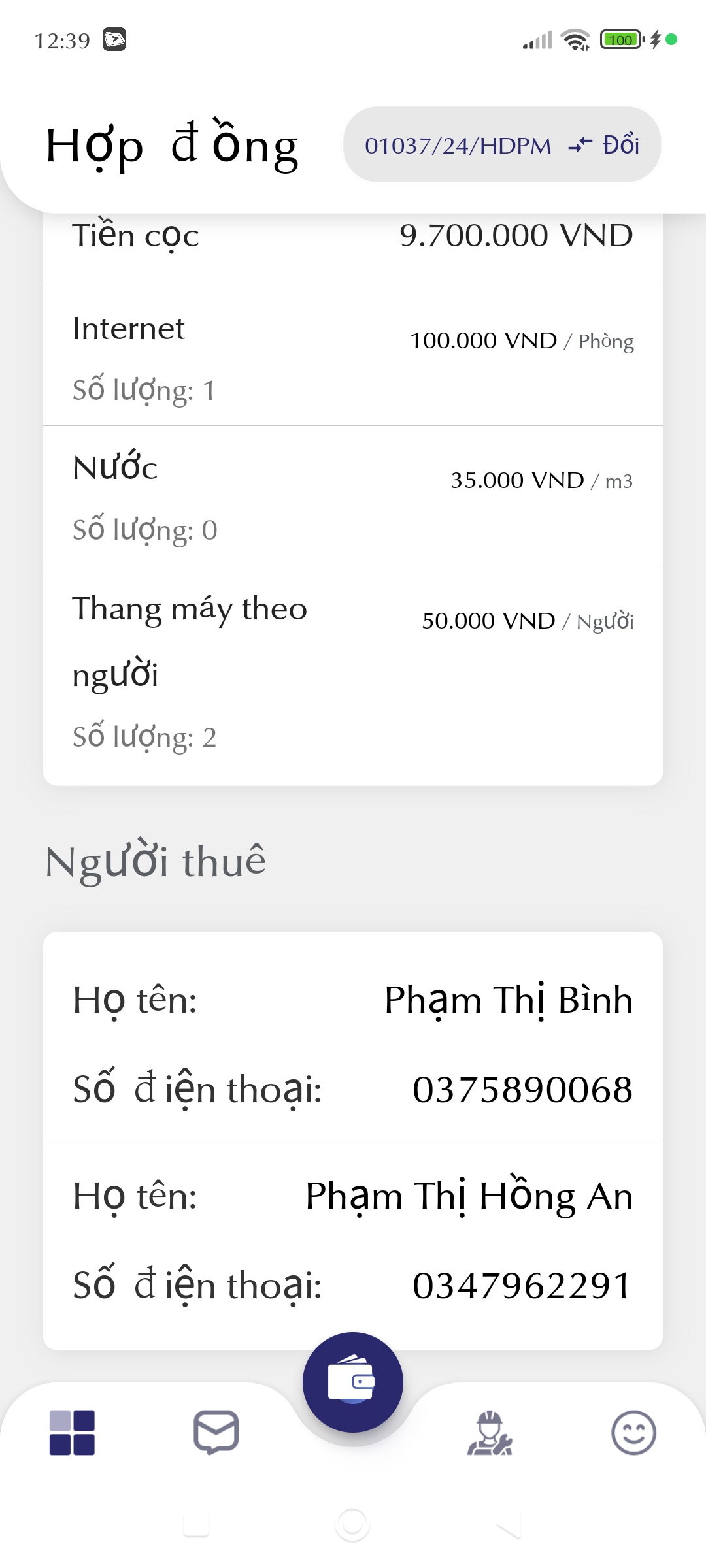The width and height of the screenshot is (706, 1568).
Task: Switch to the smiley face tab
Action: [x=633, y=1432]
